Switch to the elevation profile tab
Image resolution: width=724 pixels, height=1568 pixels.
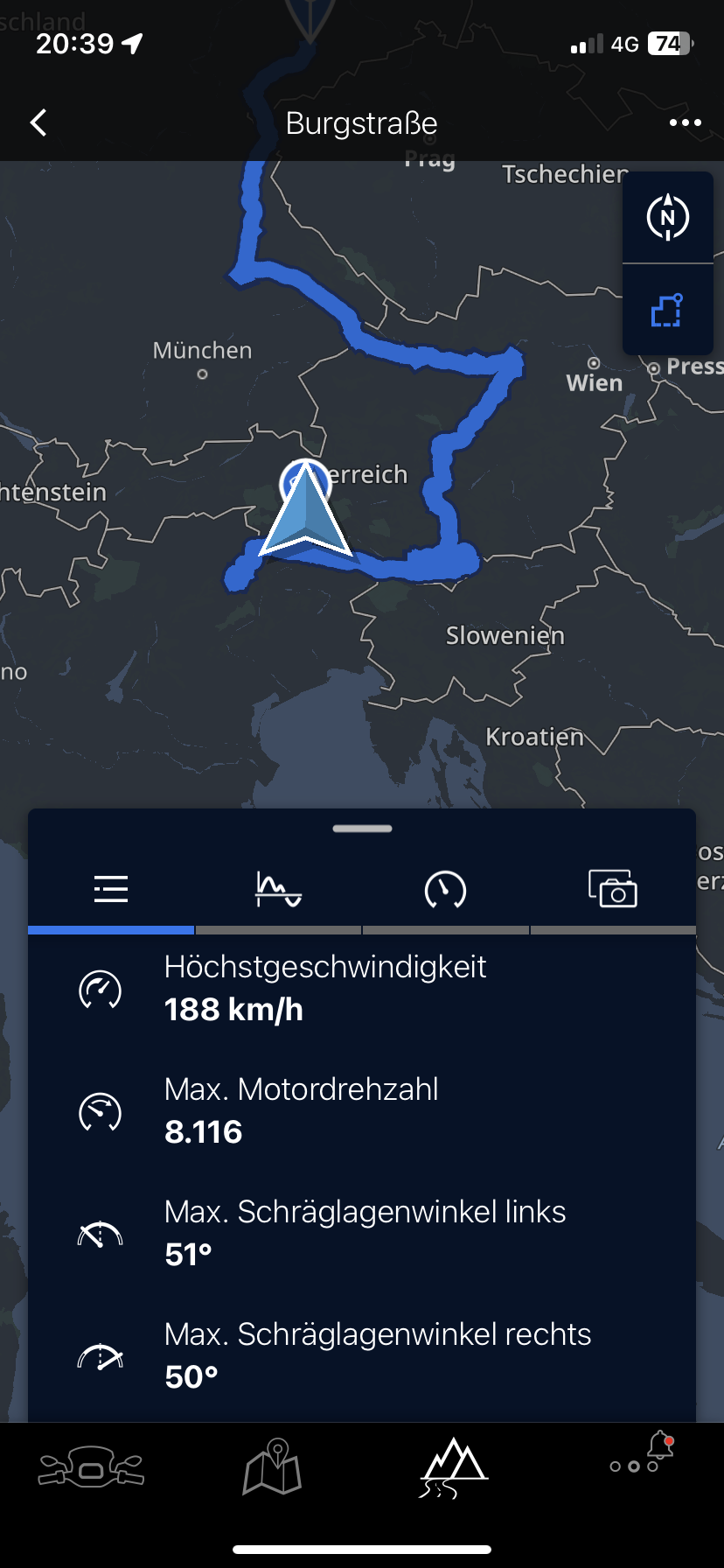(x=278, y=889)
